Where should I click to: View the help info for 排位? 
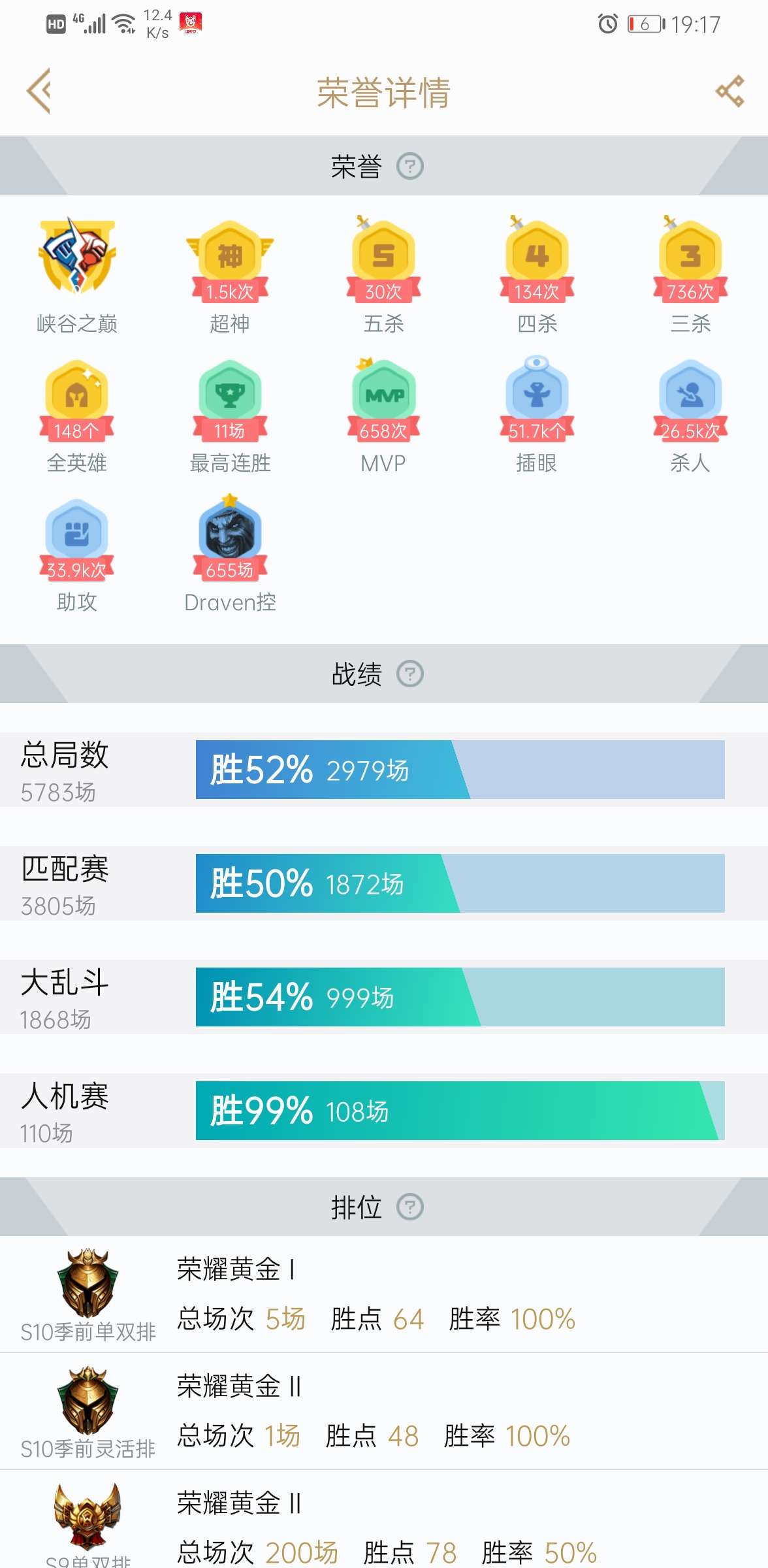(x=410, y=1207)
